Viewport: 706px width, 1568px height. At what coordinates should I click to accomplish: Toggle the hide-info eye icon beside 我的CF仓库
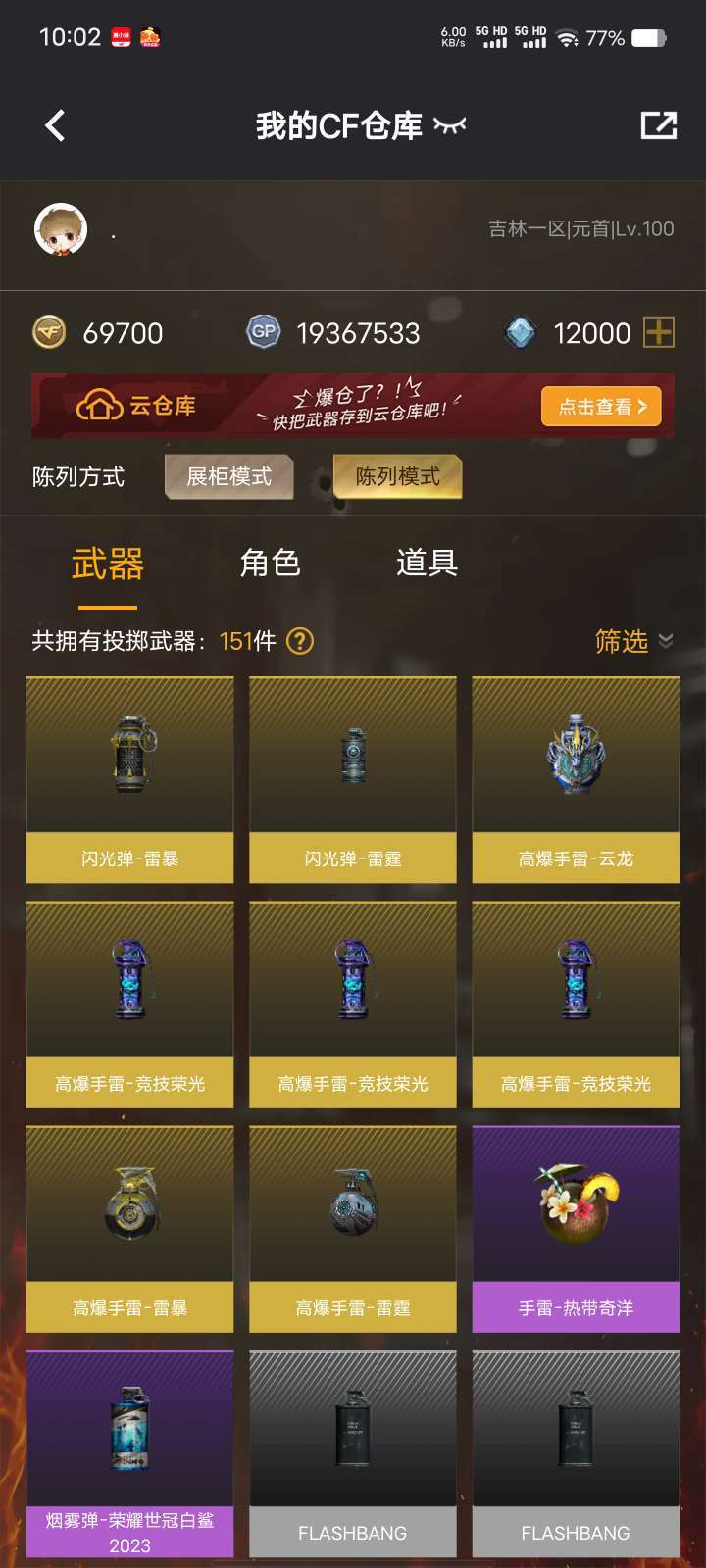(450, 125)
